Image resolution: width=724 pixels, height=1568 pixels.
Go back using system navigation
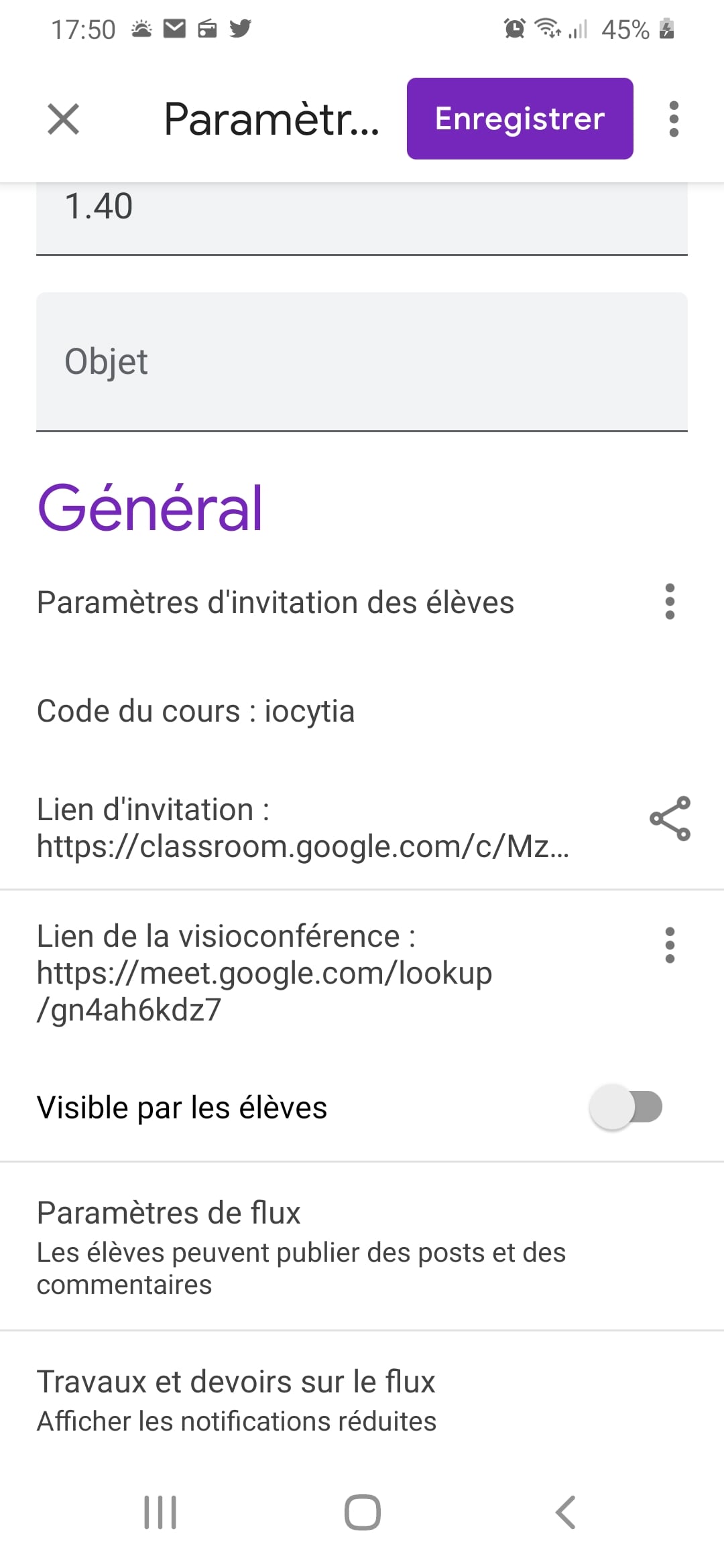[566, 1512]
